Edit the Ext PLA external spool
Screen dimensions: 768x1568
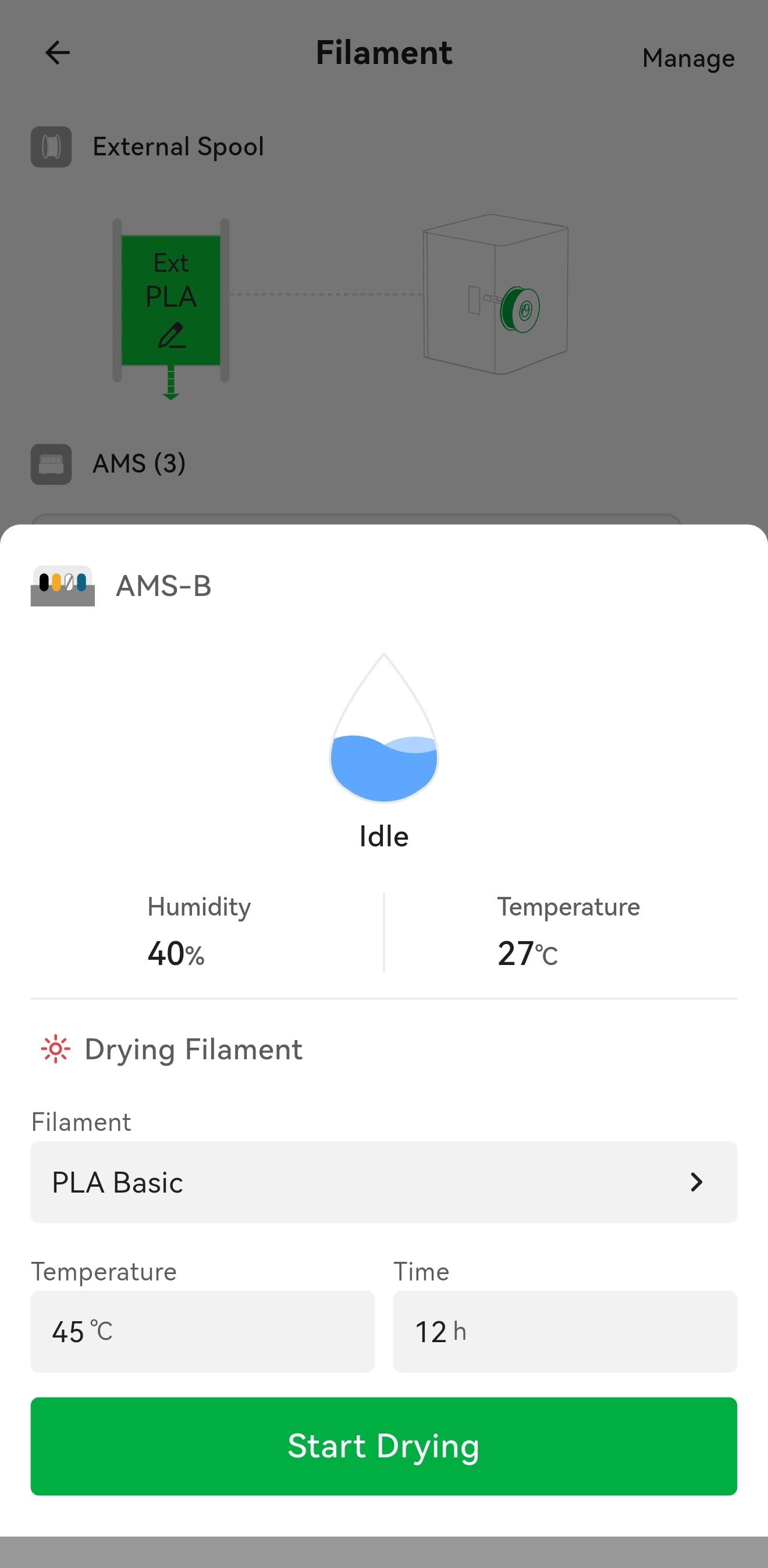pyautogui.click(x=171, y=300)
